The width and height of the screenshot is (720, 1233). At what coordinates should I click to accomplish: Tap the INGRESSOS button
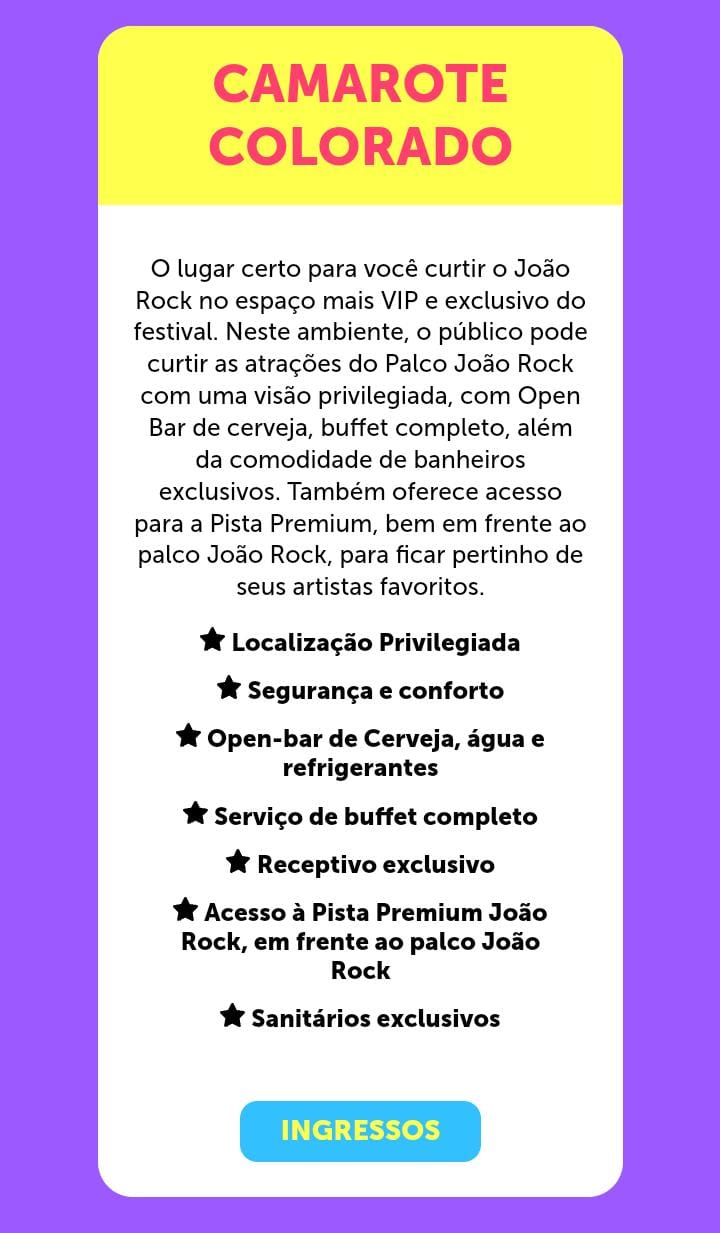360,1131
